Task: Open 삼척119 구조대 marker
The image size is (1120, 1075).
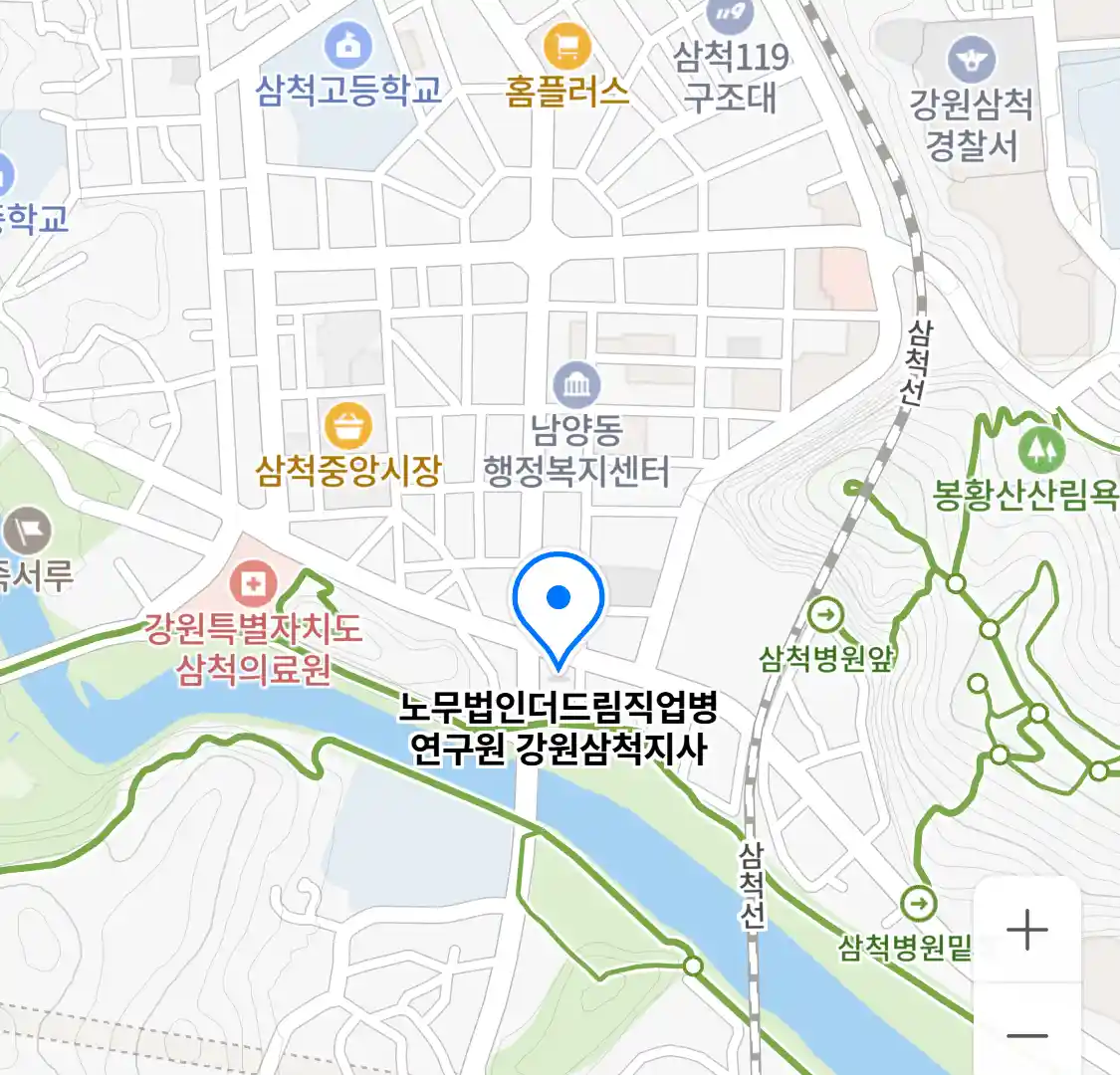Action: click(731, 14)
